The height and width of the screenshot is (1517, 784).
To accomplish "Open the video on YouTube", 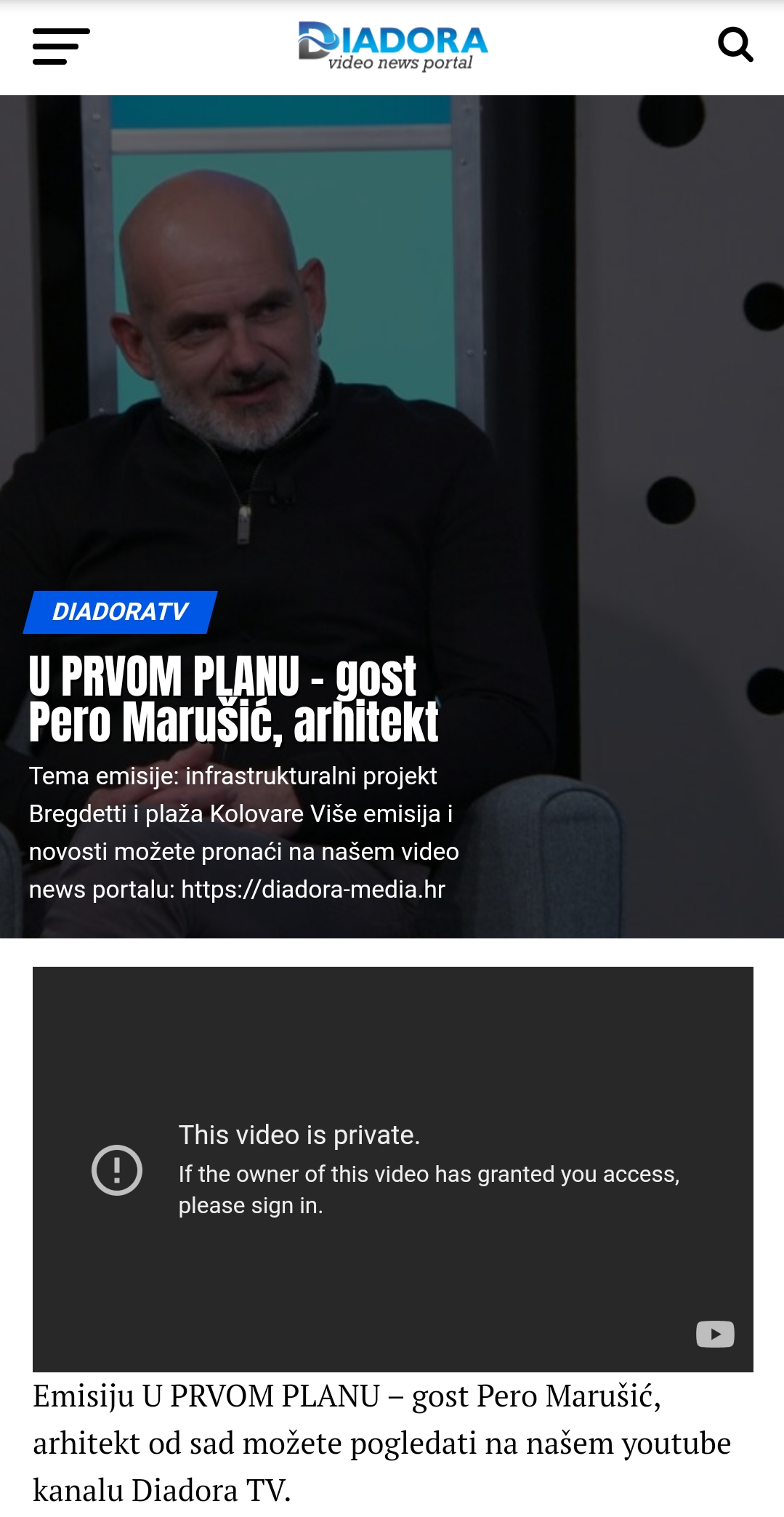I will pyautogui.click(x=715, y=1334).
